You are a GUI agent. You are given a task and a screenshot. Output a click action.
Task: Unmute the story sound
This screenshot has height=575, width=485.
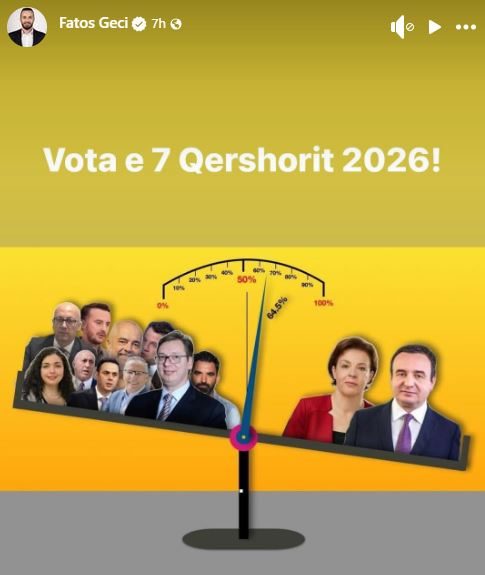coord(402,27)
